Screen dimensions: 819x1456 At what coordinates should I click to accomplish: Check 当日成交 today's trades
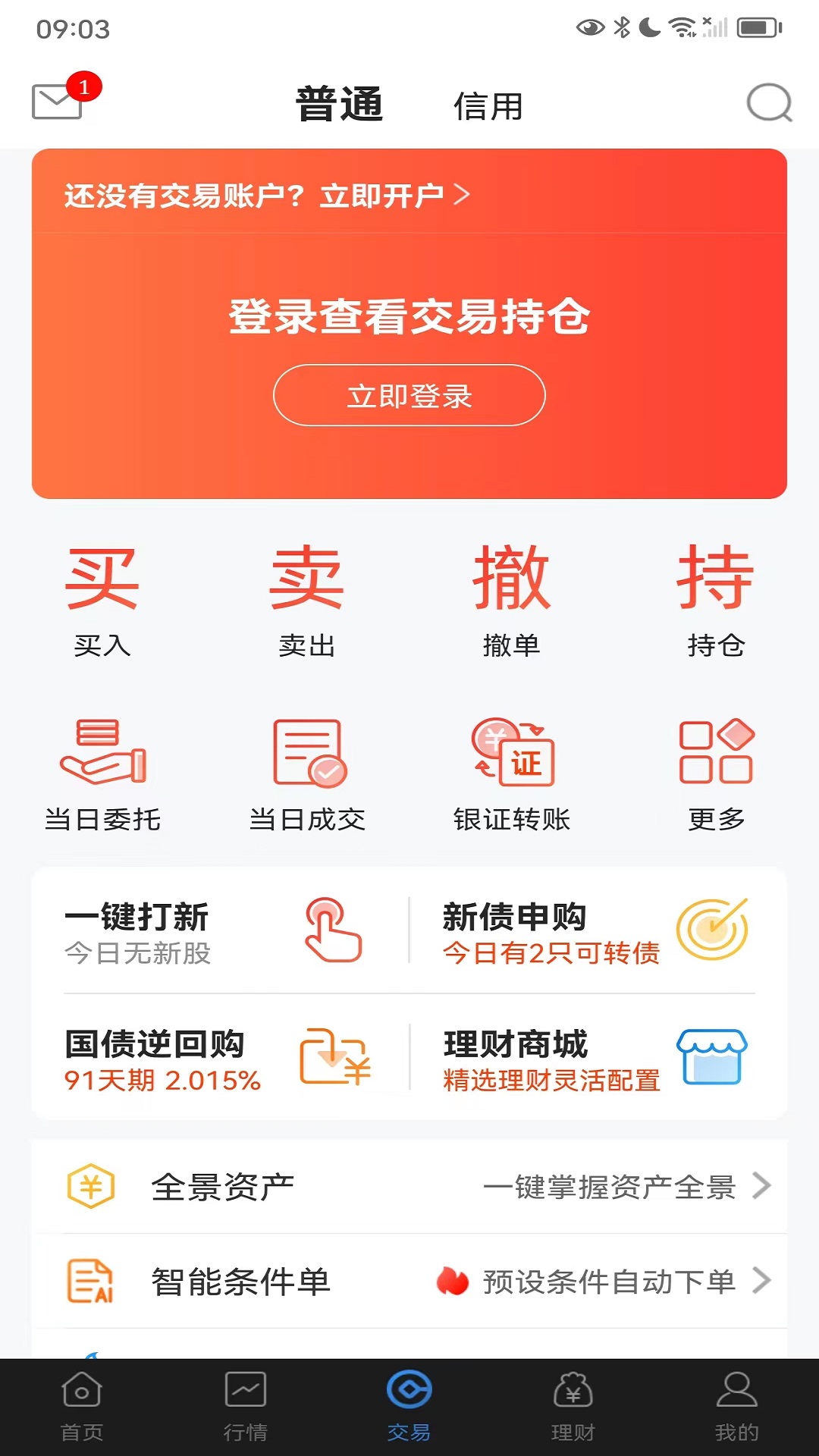[307, 770]
